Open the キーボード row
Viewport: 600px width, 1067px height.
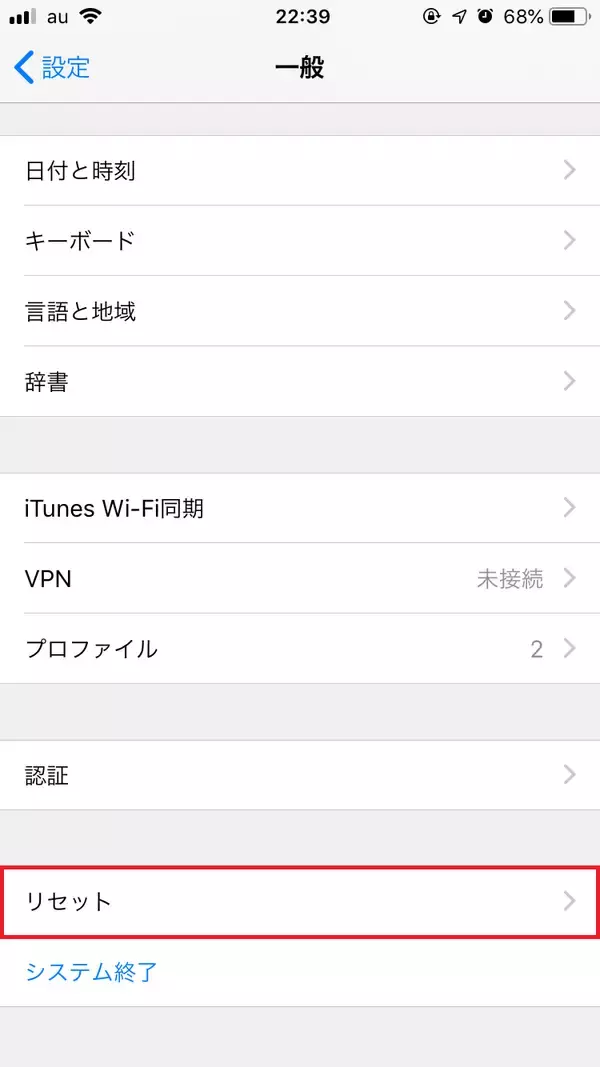300,241
